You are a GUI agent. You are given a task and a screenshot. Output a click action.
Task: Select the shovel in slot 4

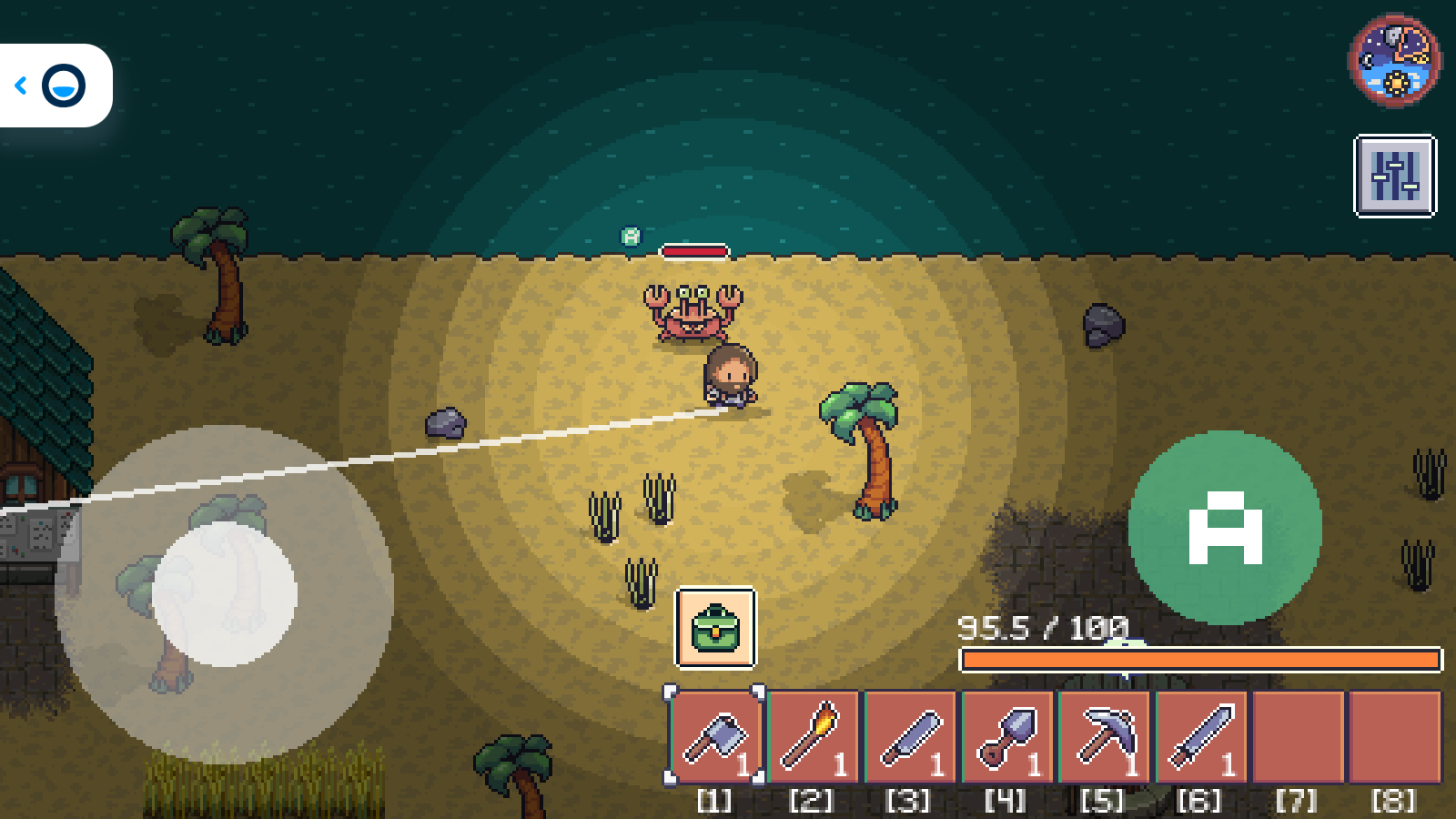pyautogui.click(x=1007, y=737)
